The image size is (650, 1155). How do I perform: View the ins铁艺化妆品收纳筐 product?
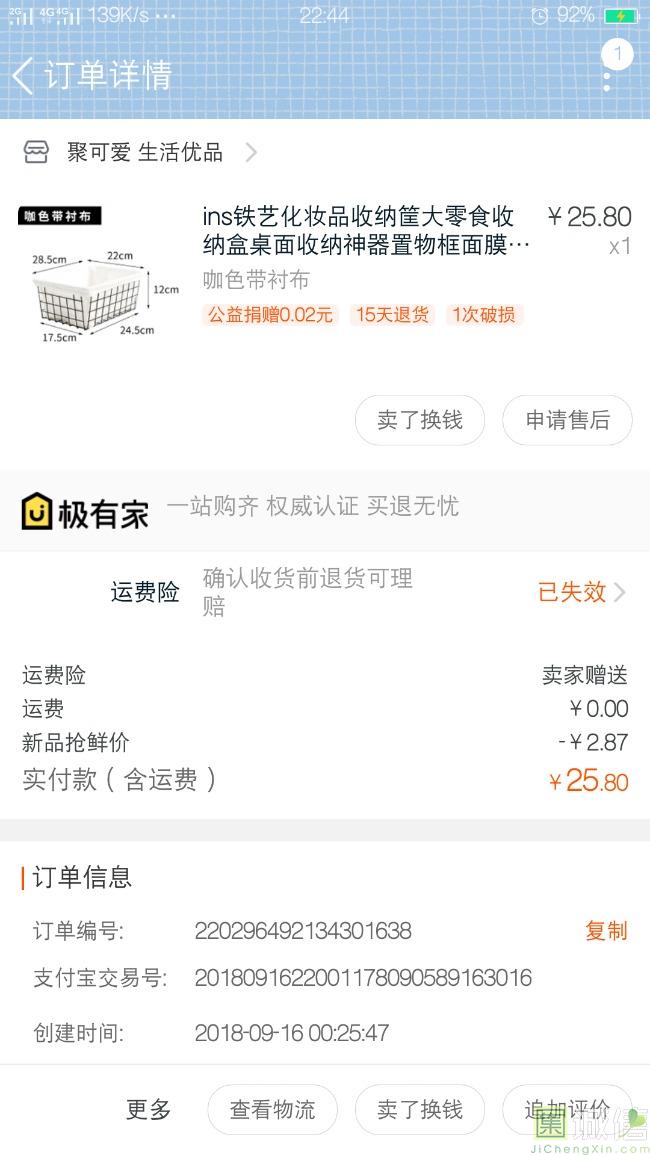pyautogui.click(x=366, y=231)
